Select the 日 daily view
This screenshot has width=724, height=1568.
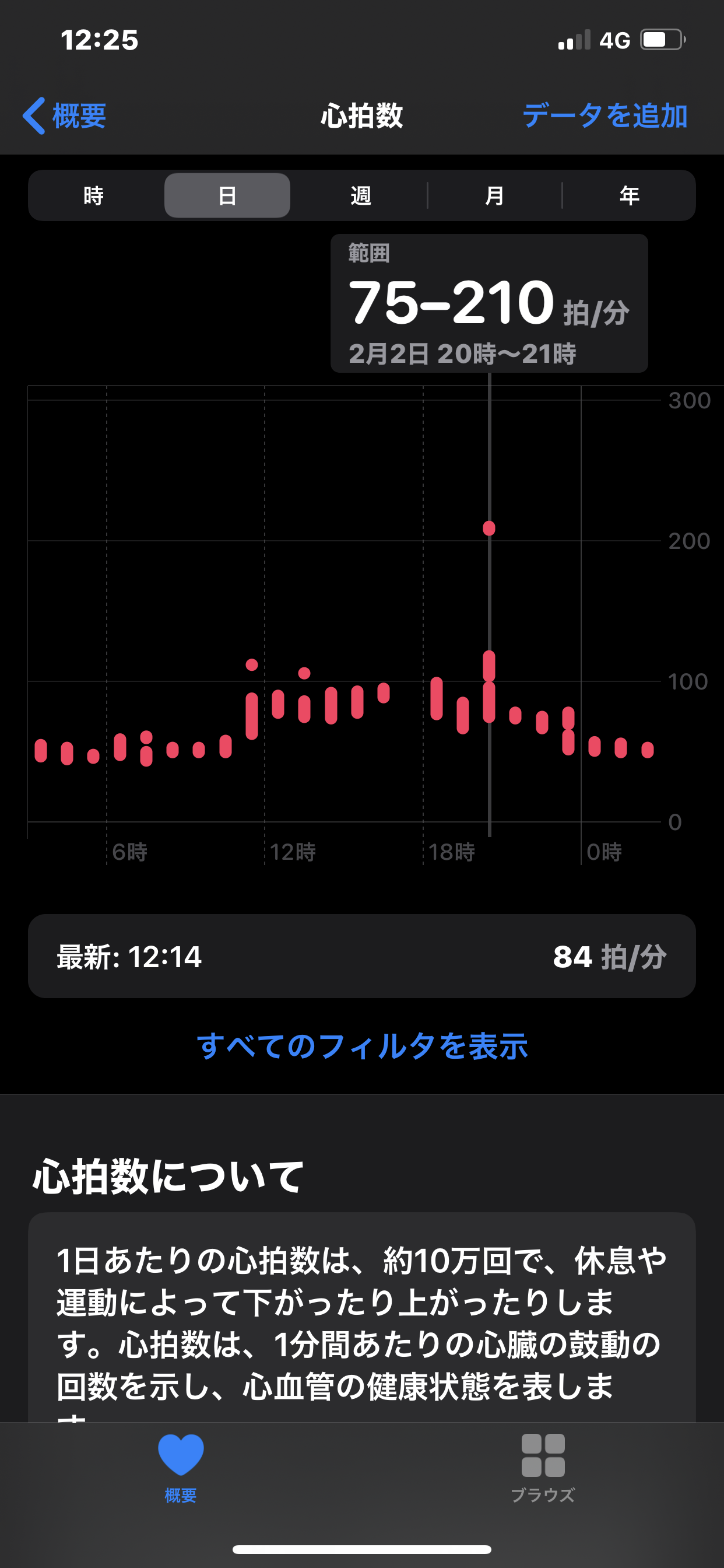(x=227, y=196)
